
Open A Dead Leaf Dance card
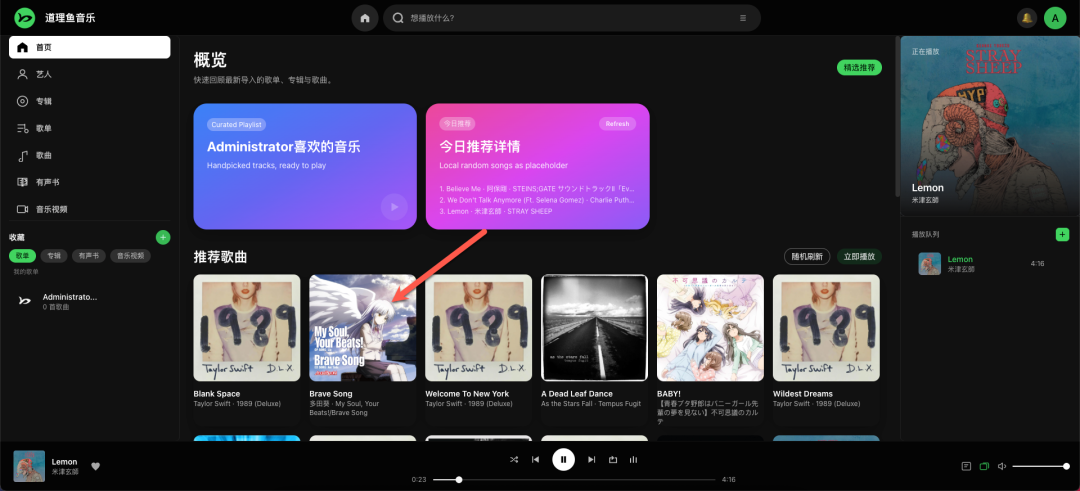tap(594, 328)
